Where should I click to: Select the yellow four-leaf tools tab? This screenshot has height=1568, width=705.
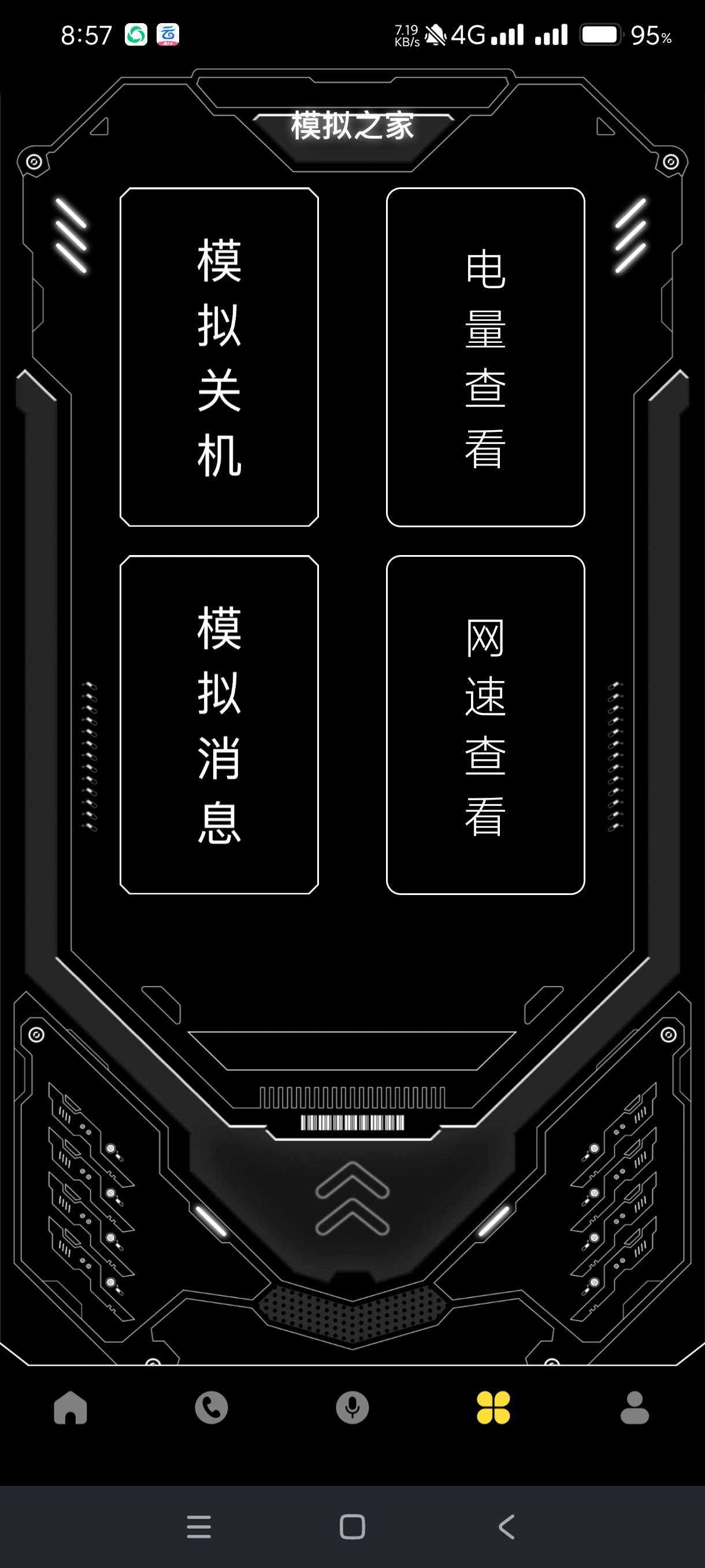click(493, 1407)
